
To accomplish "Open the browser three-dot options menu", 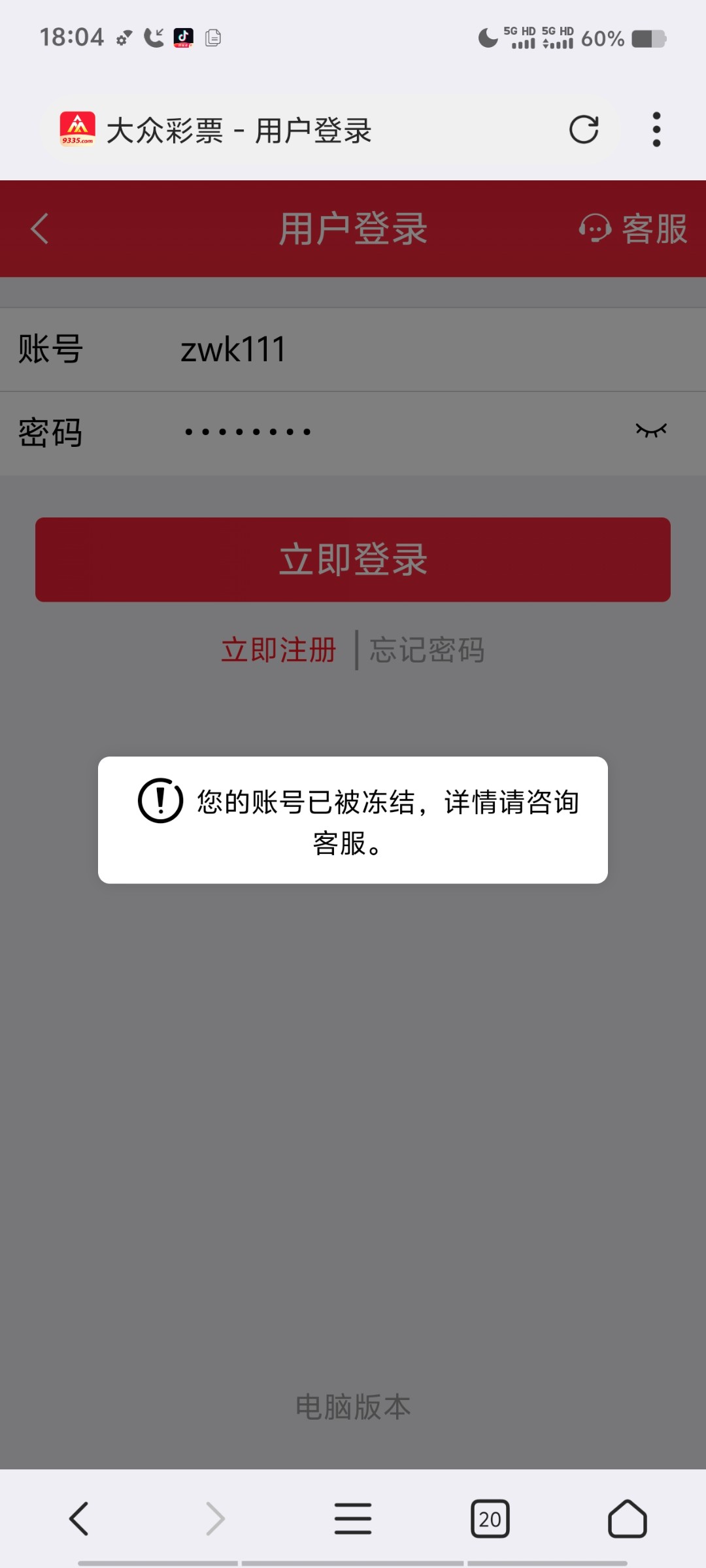I will coord(656,129).
